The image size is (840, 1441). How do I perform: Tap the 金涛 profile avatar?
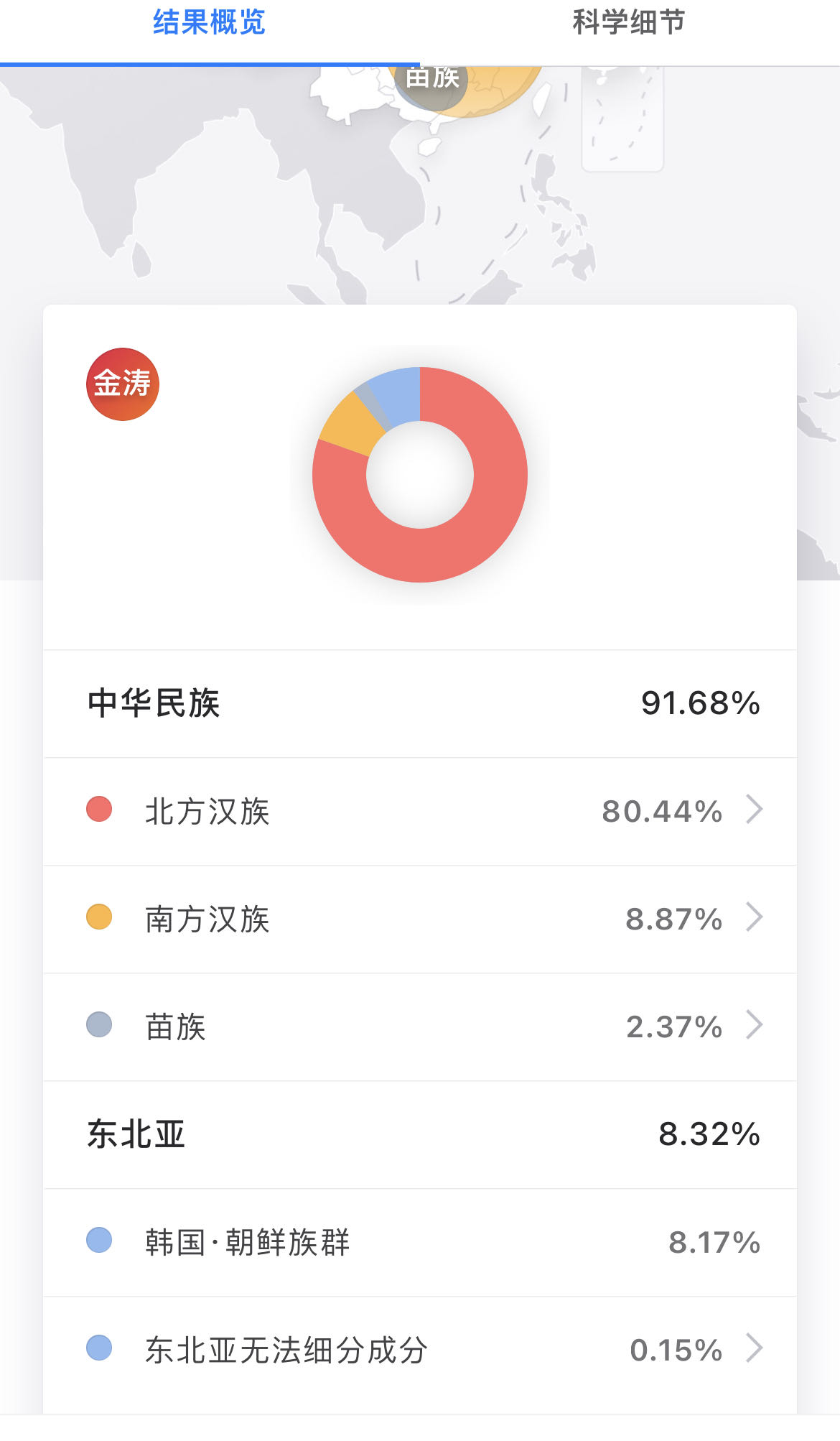(x=123, y=384)
